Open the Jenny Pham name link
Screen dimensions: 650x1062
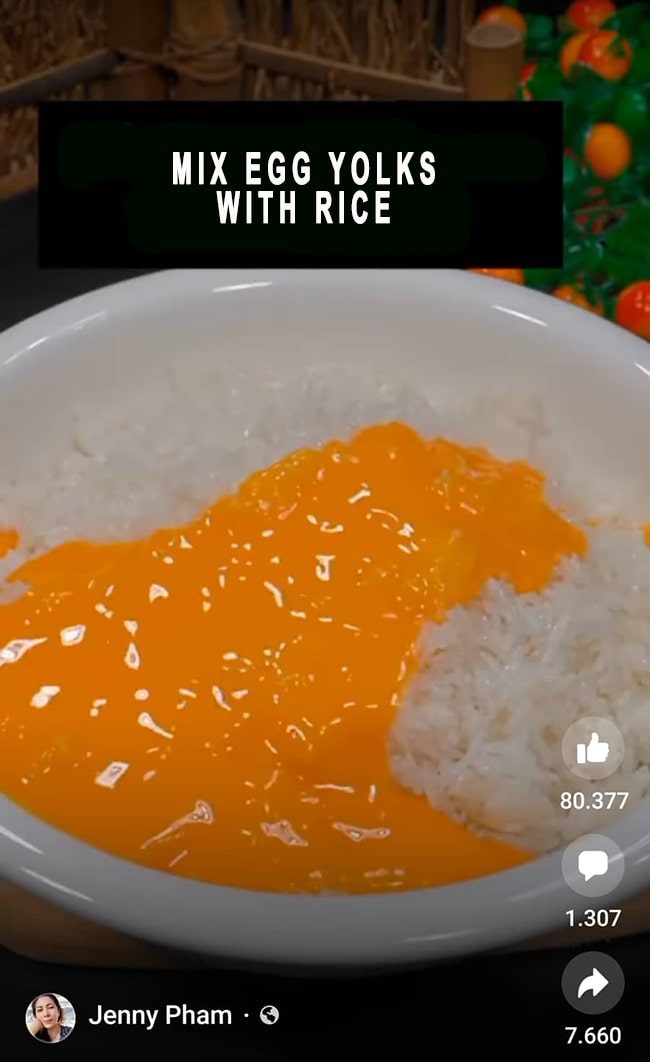160,1016
